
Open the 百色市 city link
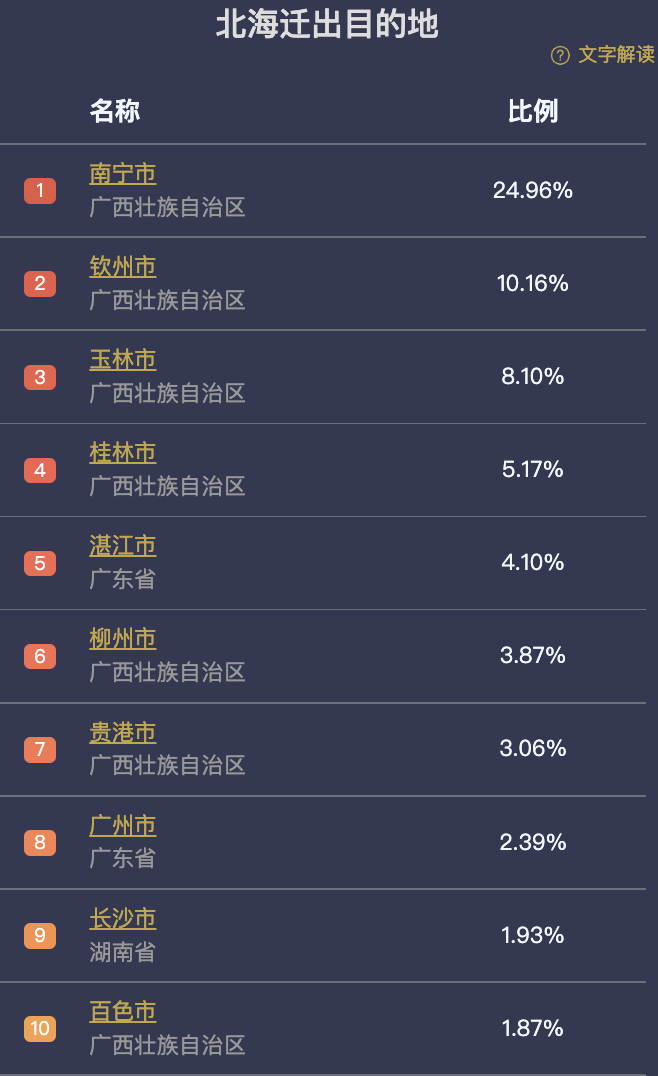click(123, 1012)
